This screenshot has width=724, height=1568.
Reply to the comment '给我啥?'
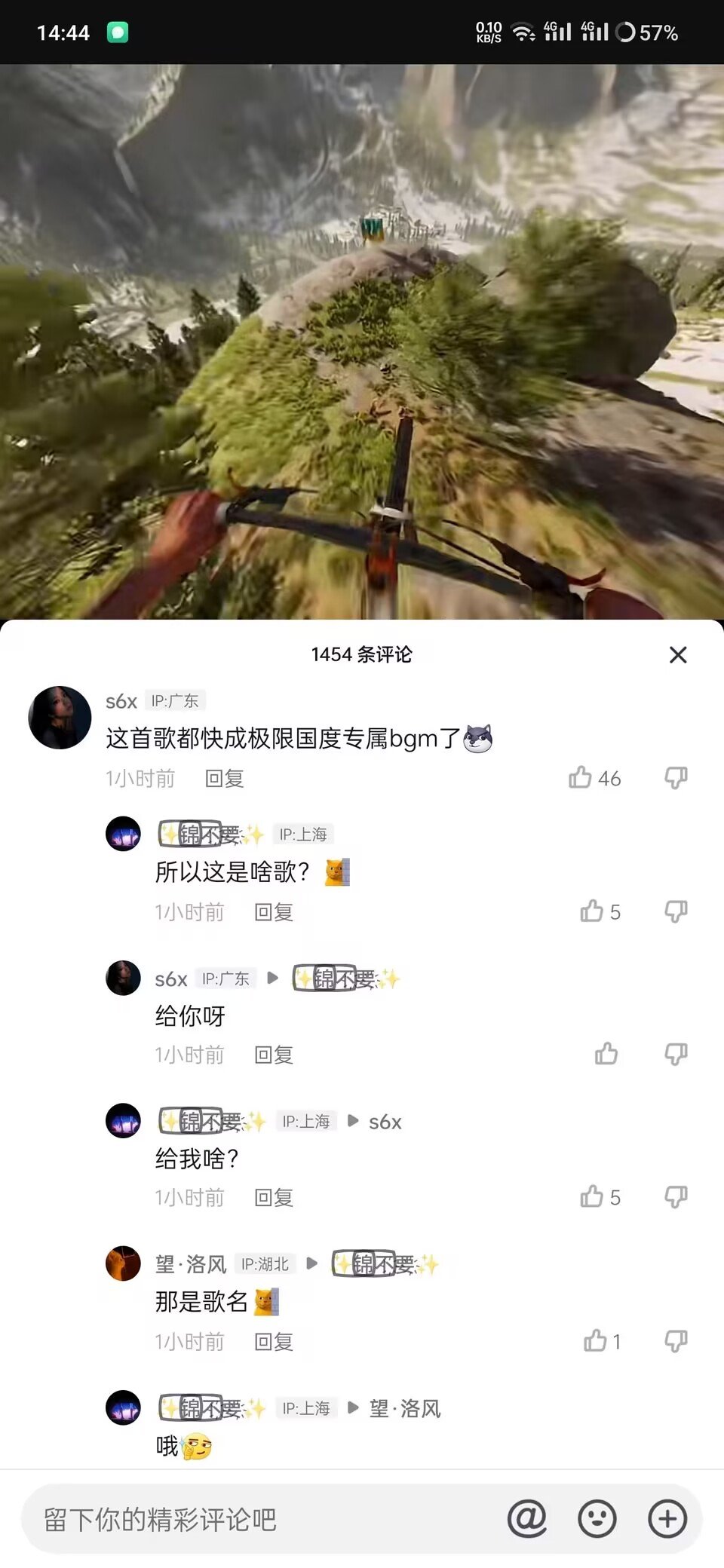(274, 1197)
